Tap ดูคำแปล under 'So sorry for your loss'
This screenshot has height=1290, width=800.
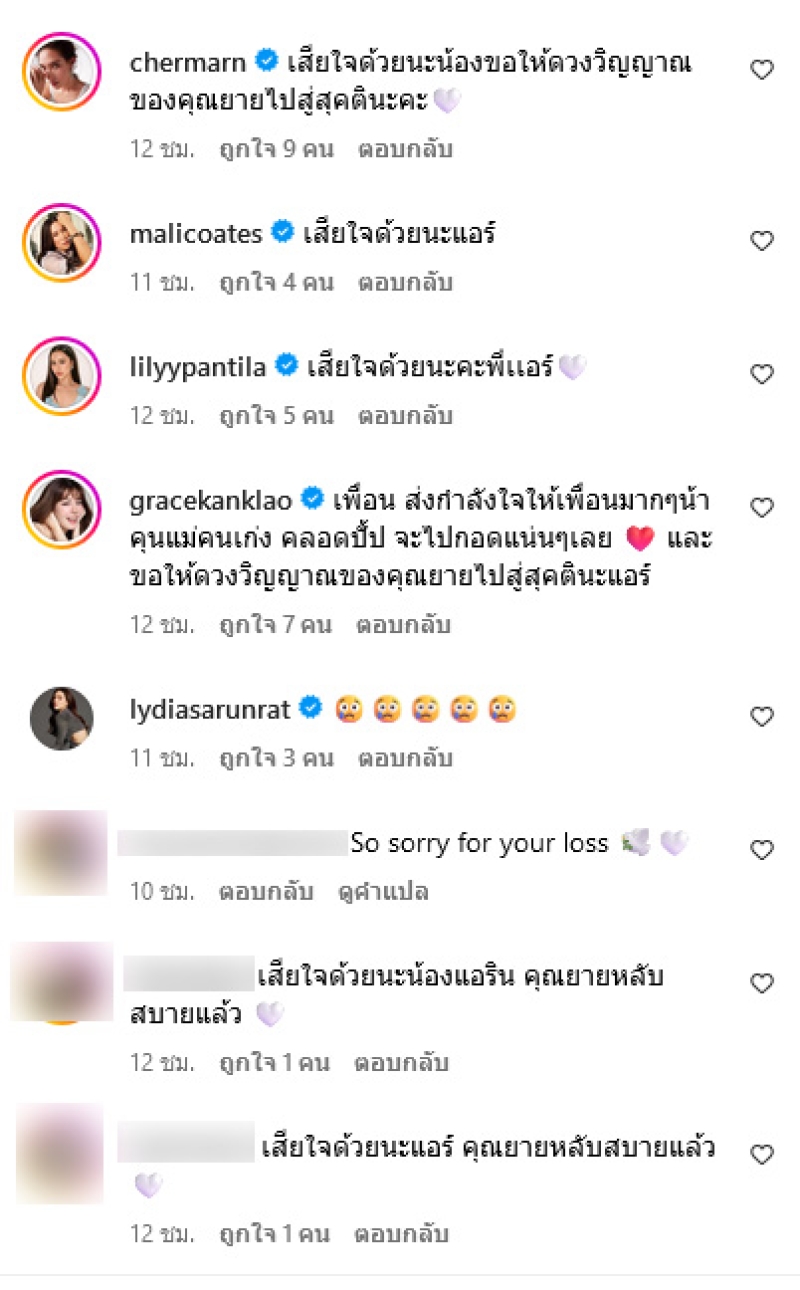[x=385, y=891]
